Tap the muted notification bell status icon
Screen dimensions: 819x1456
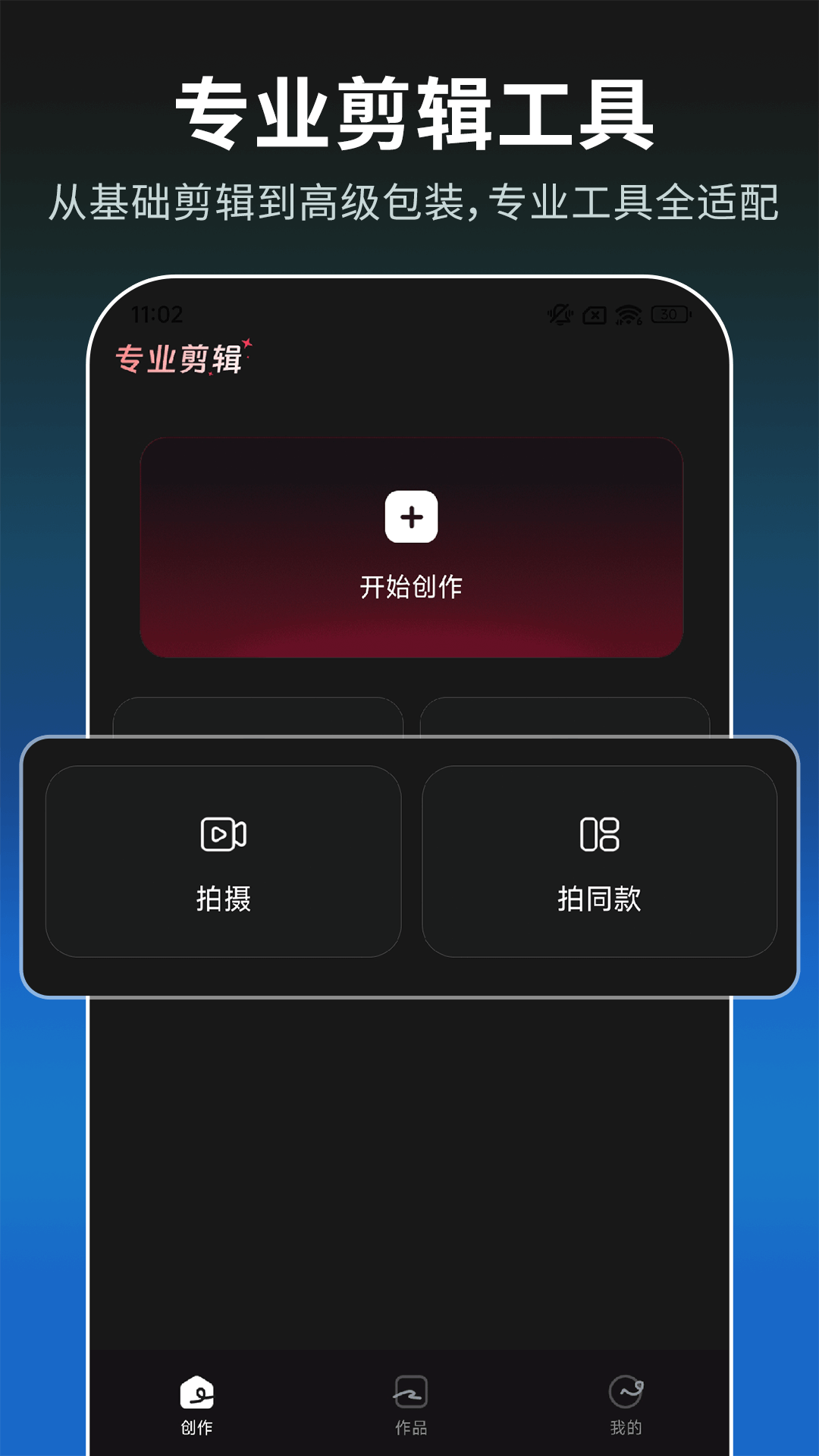[x=558, y=315]
